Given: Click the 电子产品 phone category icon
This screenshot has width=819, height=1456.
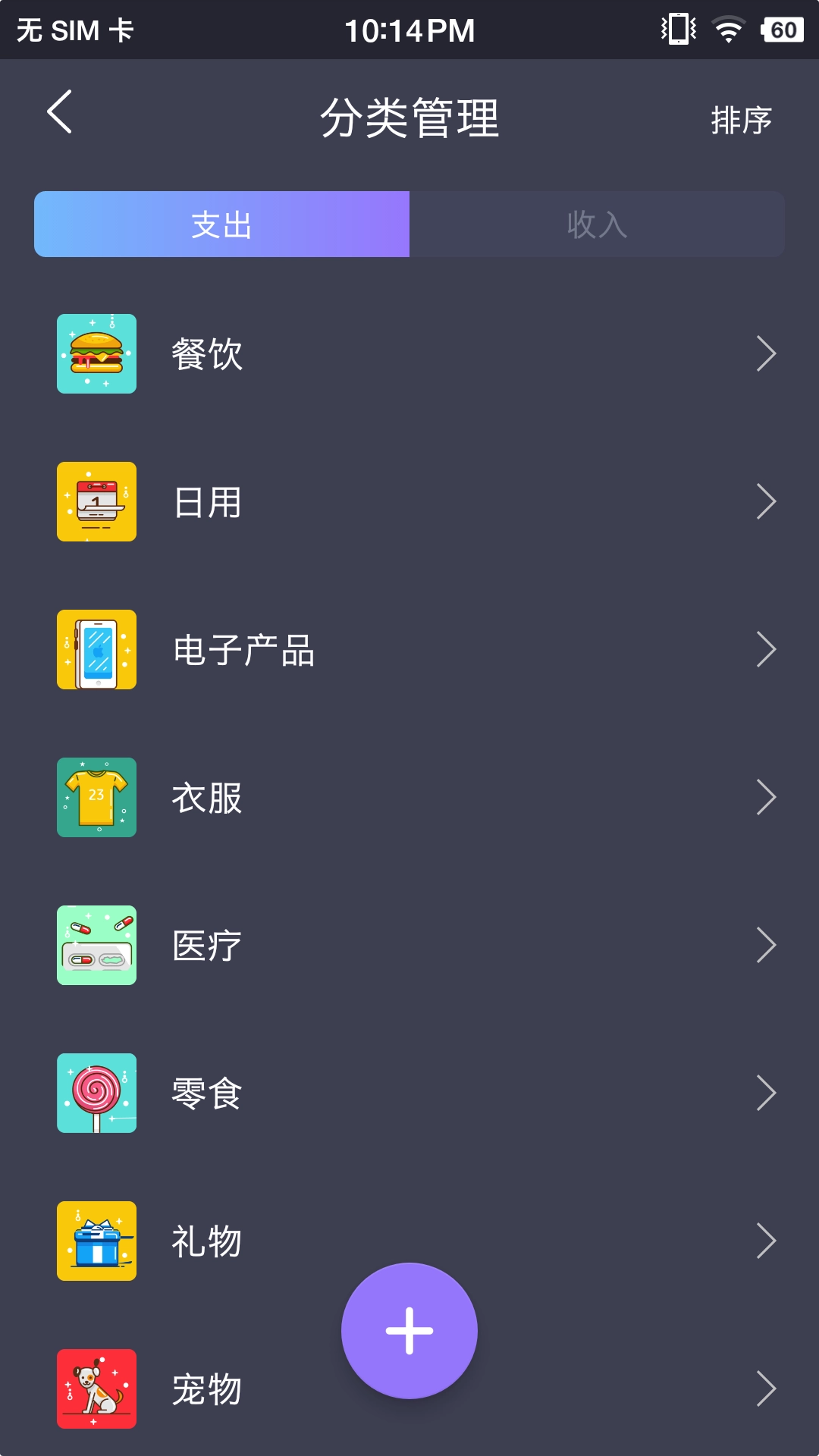Looking at the screenshot, I should coord(96,648).
